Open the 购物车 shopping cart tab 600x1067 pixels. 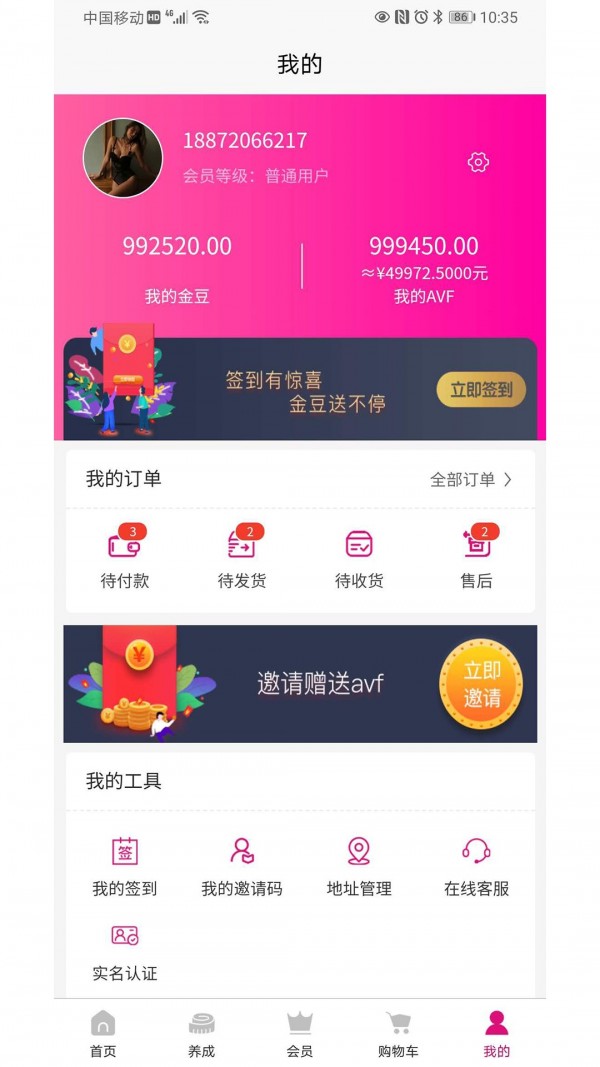[x=398, y=1034]
